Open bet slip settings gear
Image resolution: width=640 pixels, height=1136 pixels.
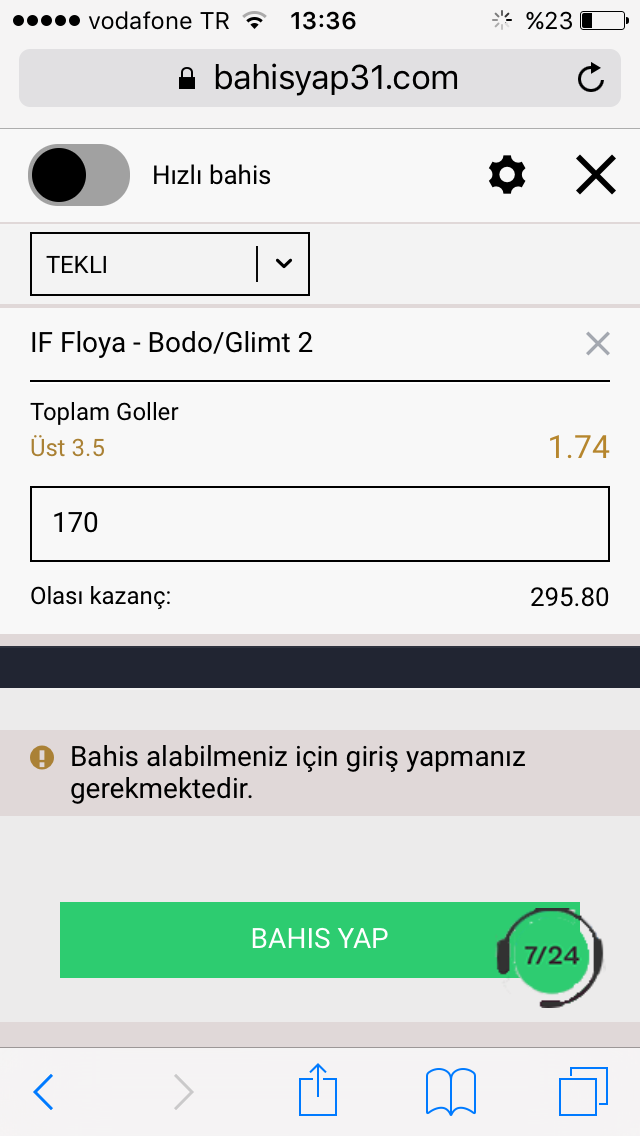tap(507, 175)
